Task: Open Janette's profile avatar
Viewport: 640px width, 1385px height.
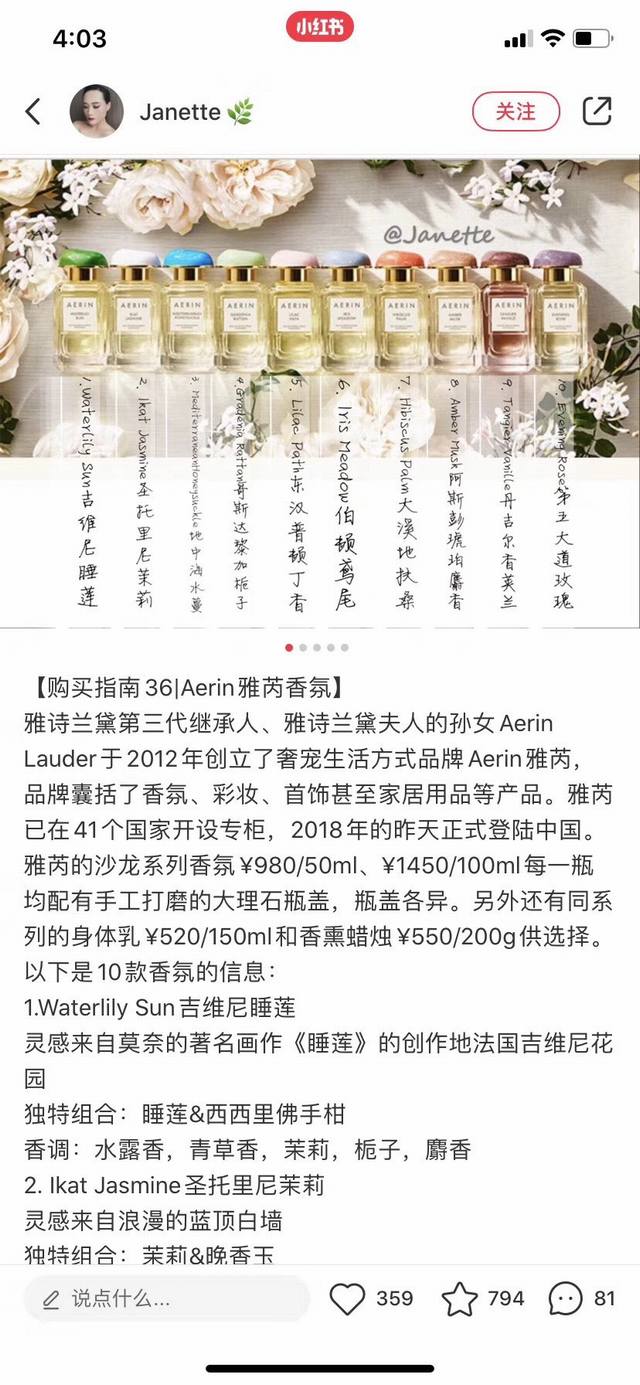Action: tap(97, 111)
